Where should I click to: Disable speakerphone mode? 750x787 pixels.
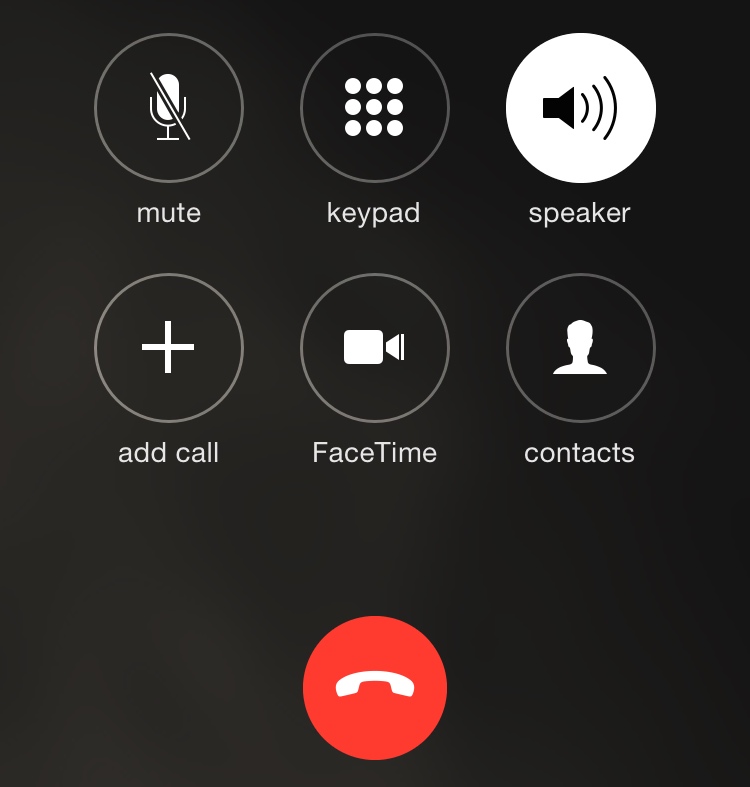tap(580, 108)
